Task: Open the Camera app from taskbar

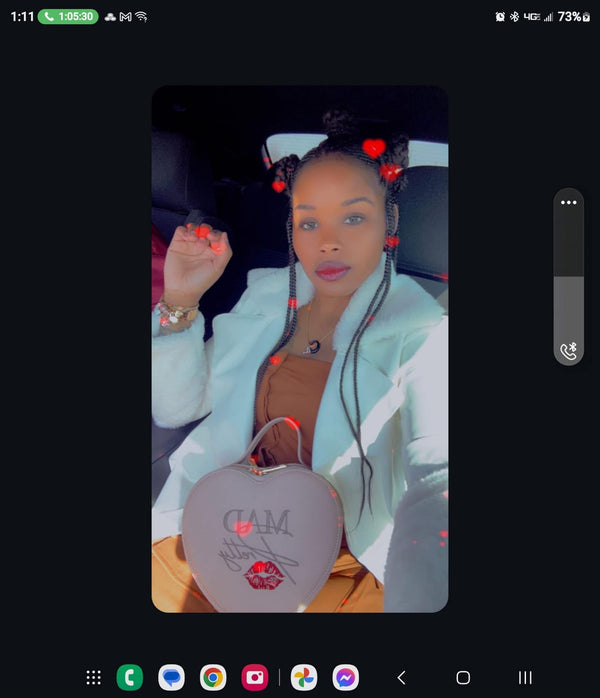Action: click(x=254, y=677)
